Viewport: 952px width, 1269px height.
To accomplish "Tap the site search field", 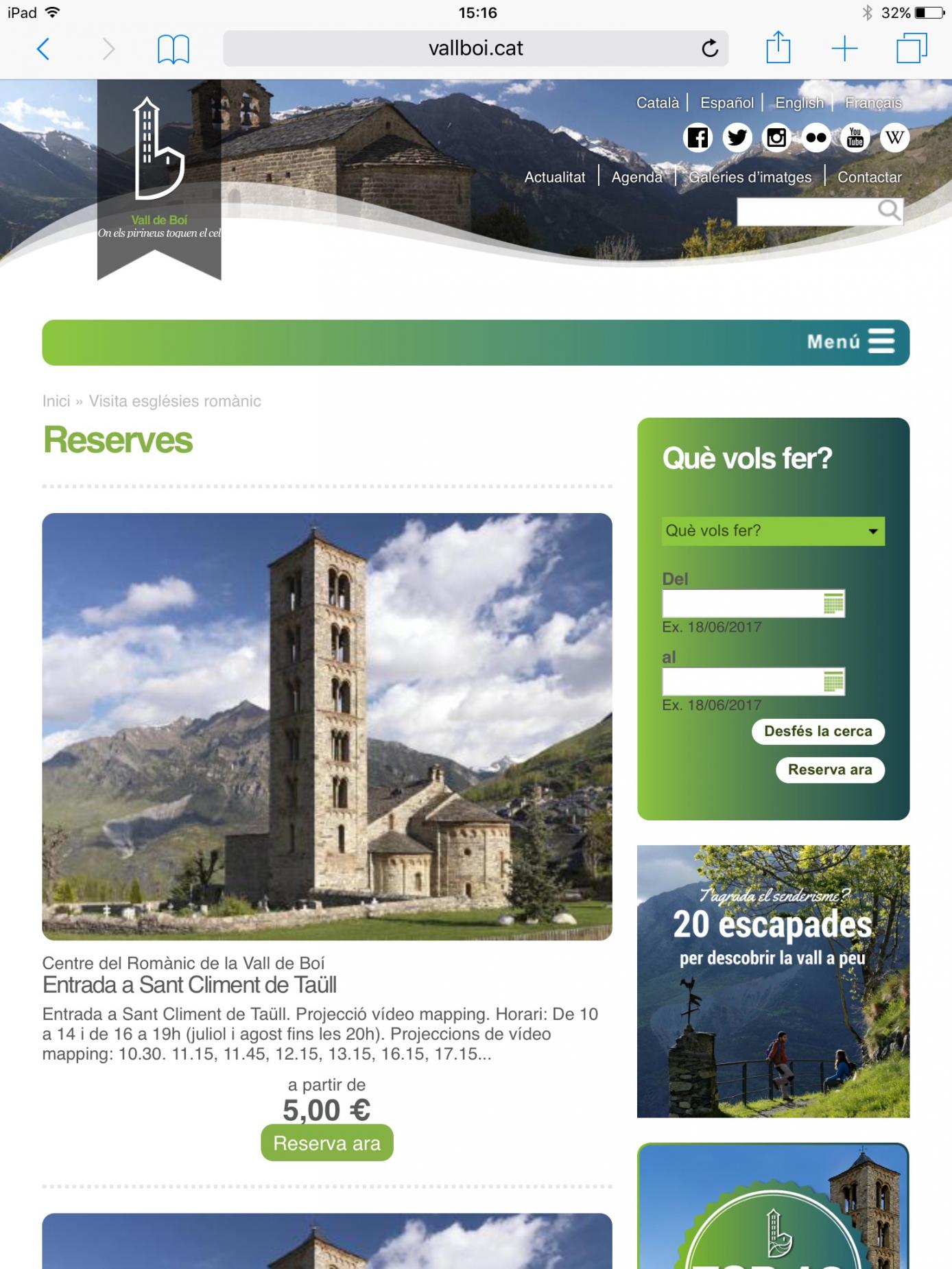I will (806, 211).
